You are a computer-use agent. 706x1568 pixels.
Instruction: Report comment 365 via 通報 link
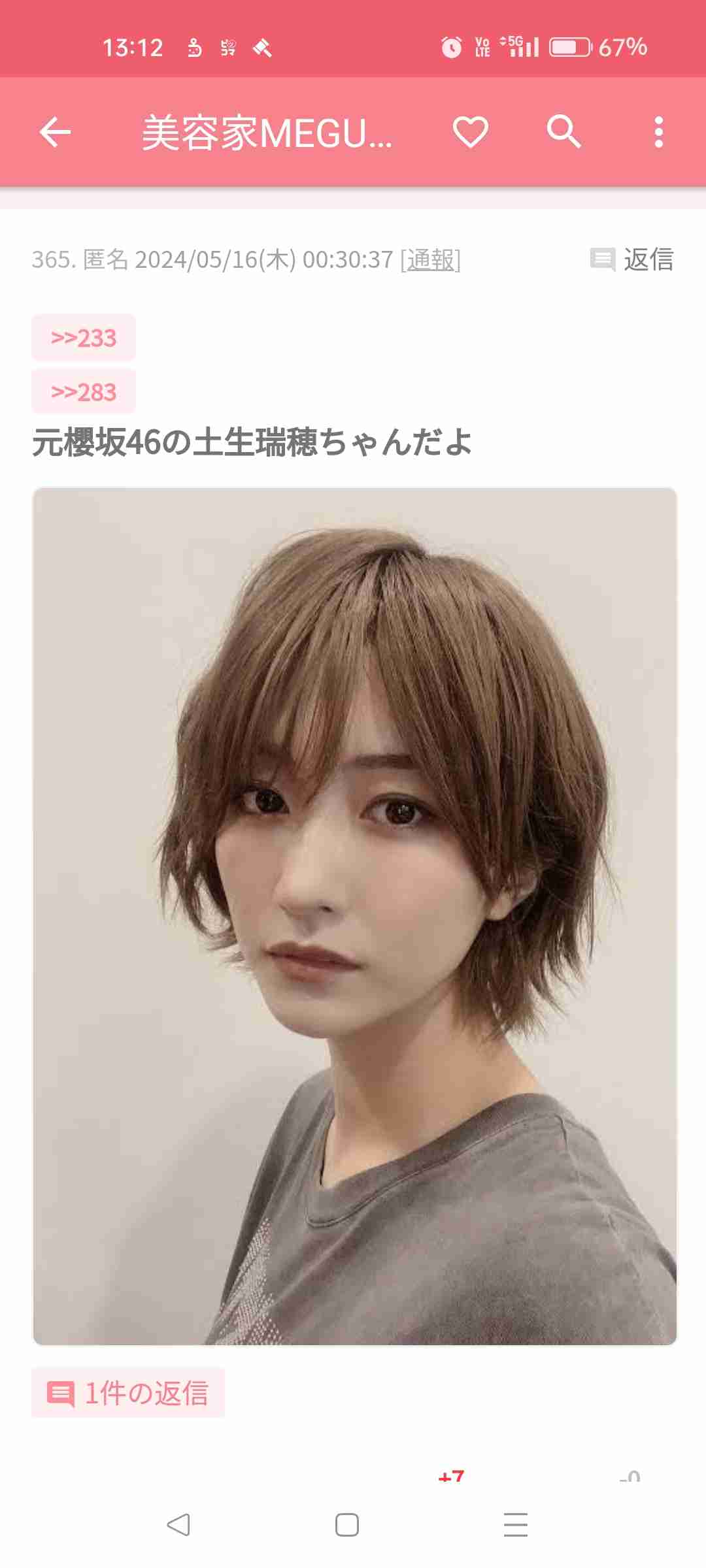pyautogui.click(x=431, y=260)
